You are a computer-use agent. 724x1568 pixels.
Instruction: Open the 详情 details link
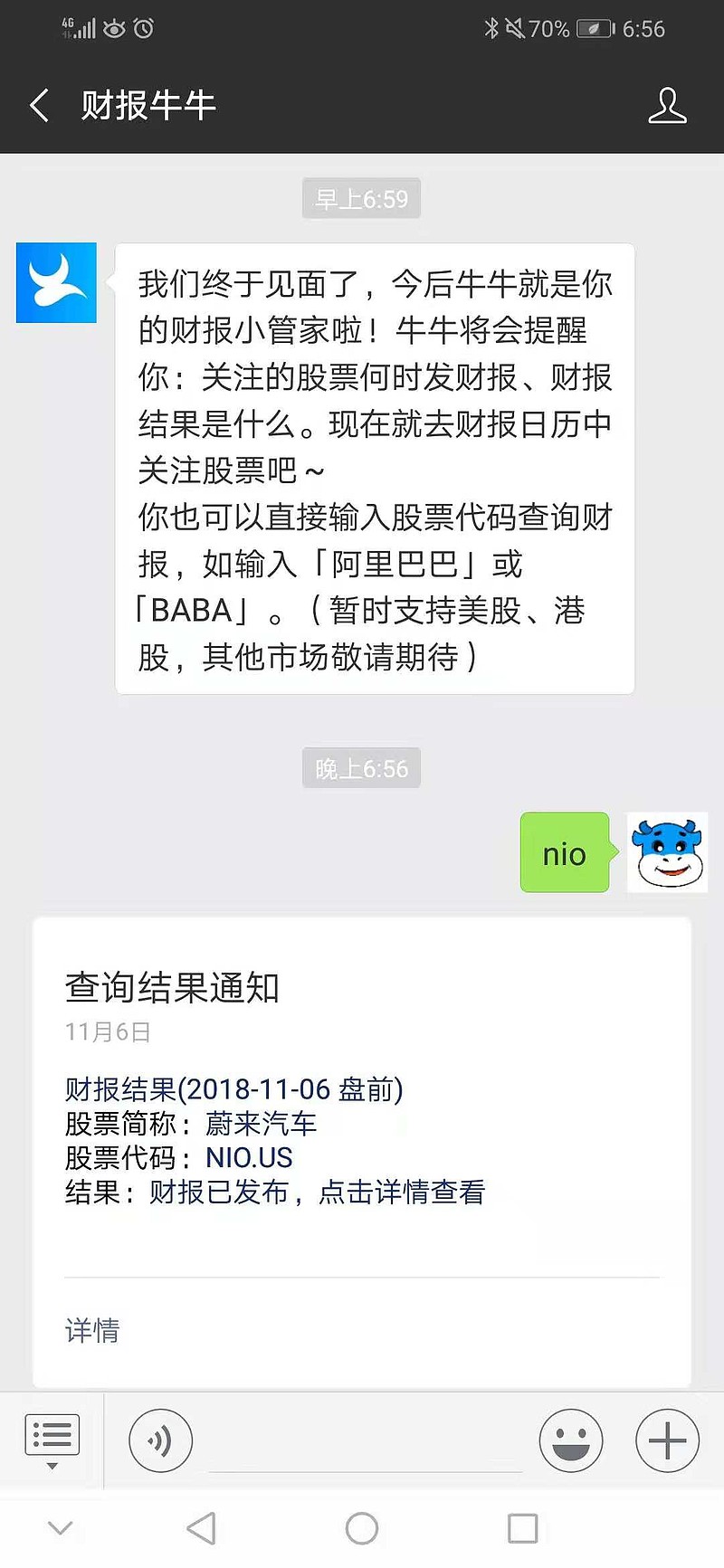click(x=91, y=1330)
